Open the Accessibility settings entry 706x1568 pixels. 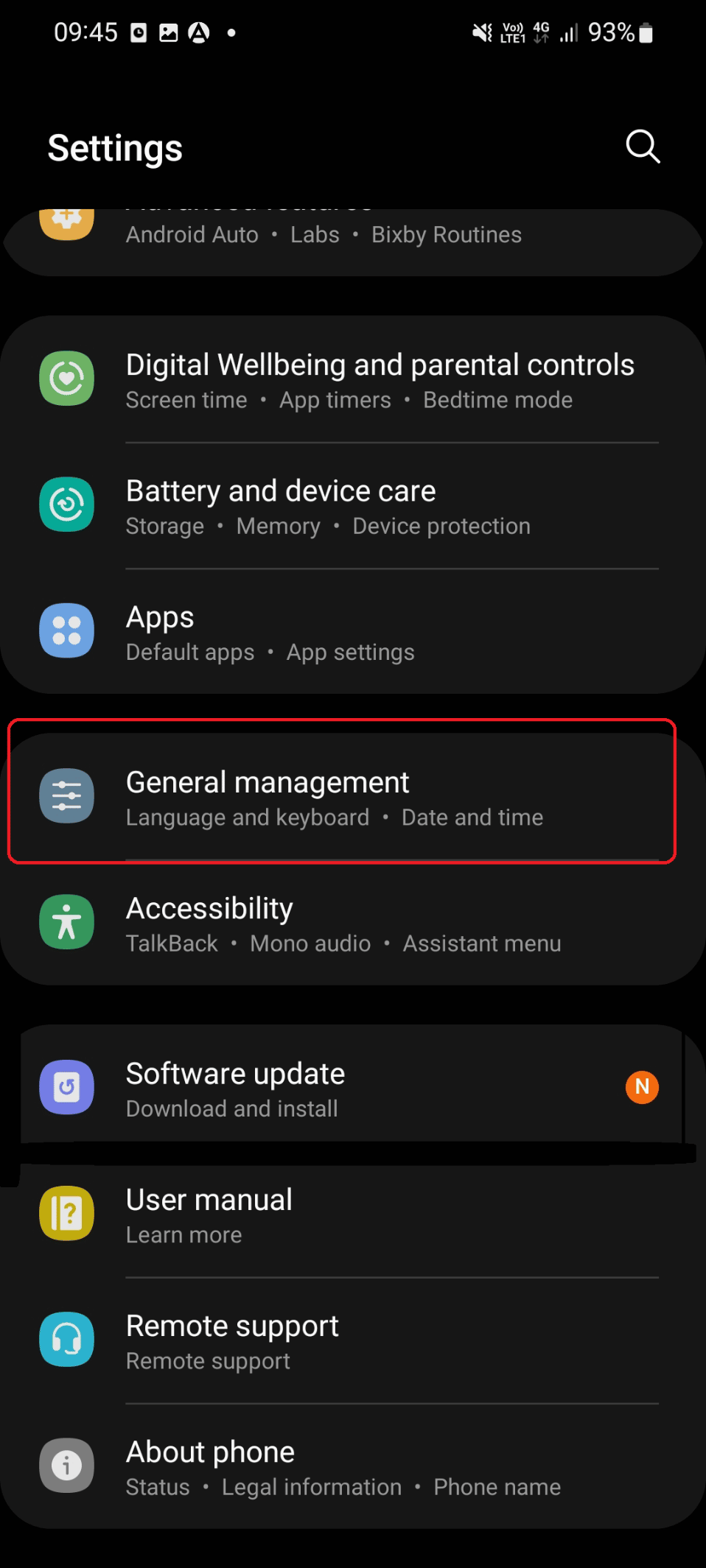pos(209,908)
